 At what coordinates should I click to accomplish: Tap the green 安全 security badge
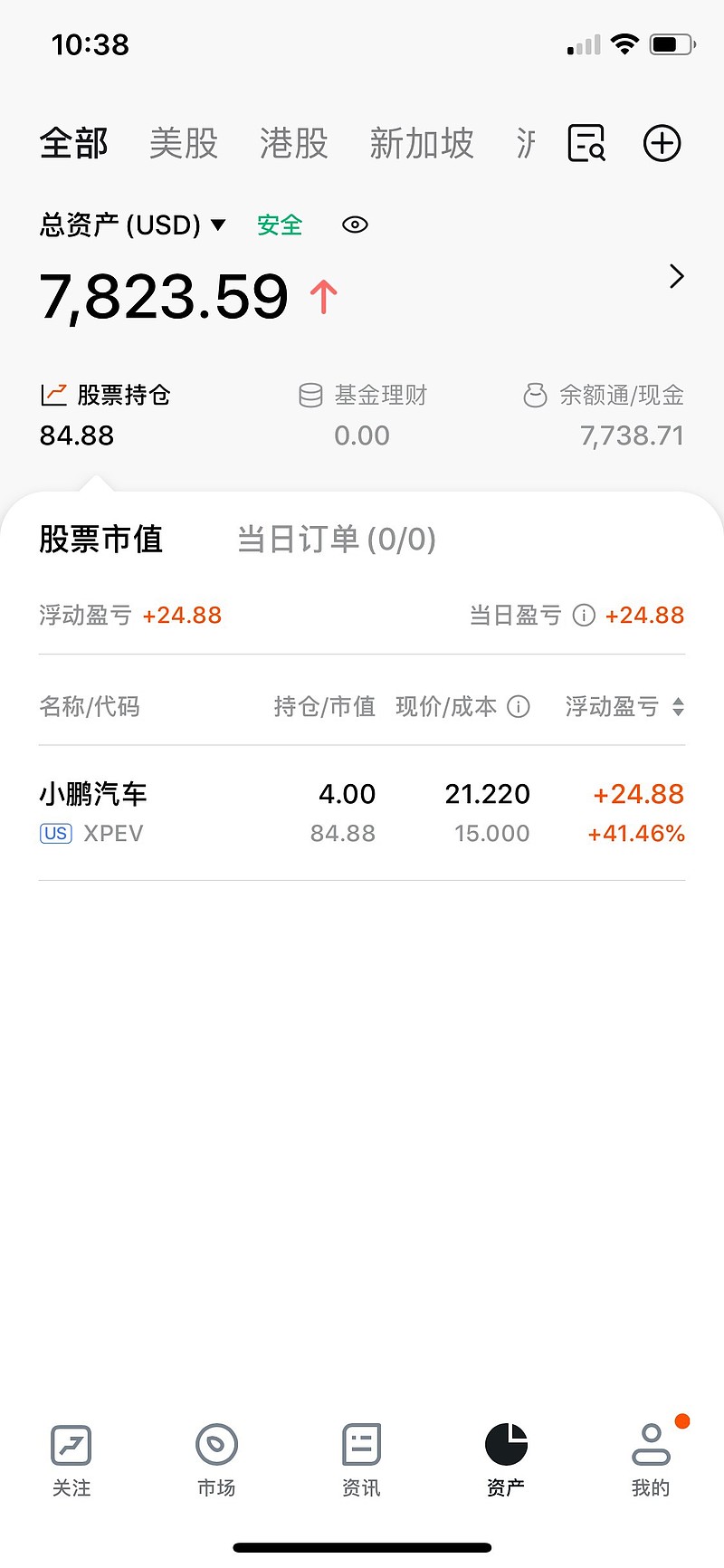point(279,225)
